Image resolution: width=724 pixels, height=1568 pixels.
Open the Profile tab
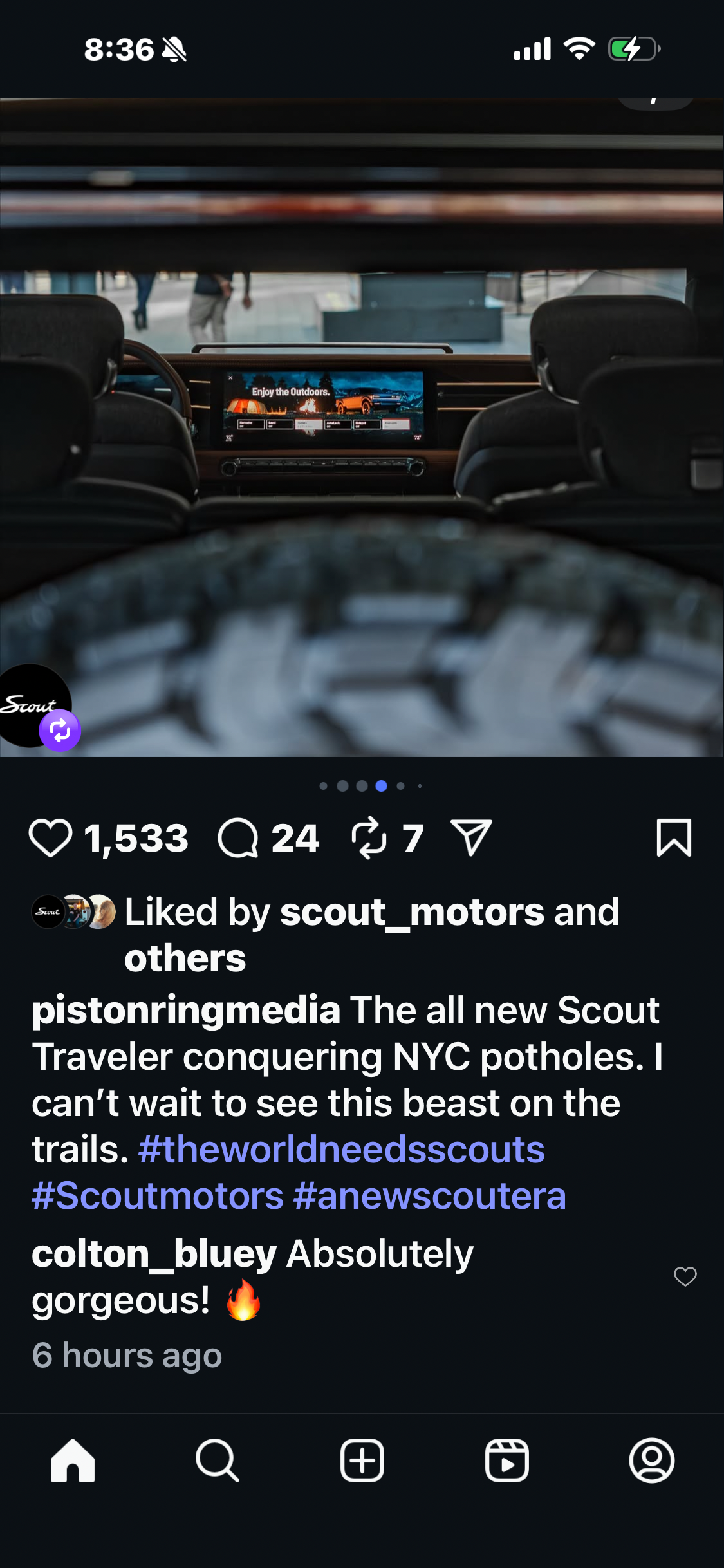click(651, 1461)
